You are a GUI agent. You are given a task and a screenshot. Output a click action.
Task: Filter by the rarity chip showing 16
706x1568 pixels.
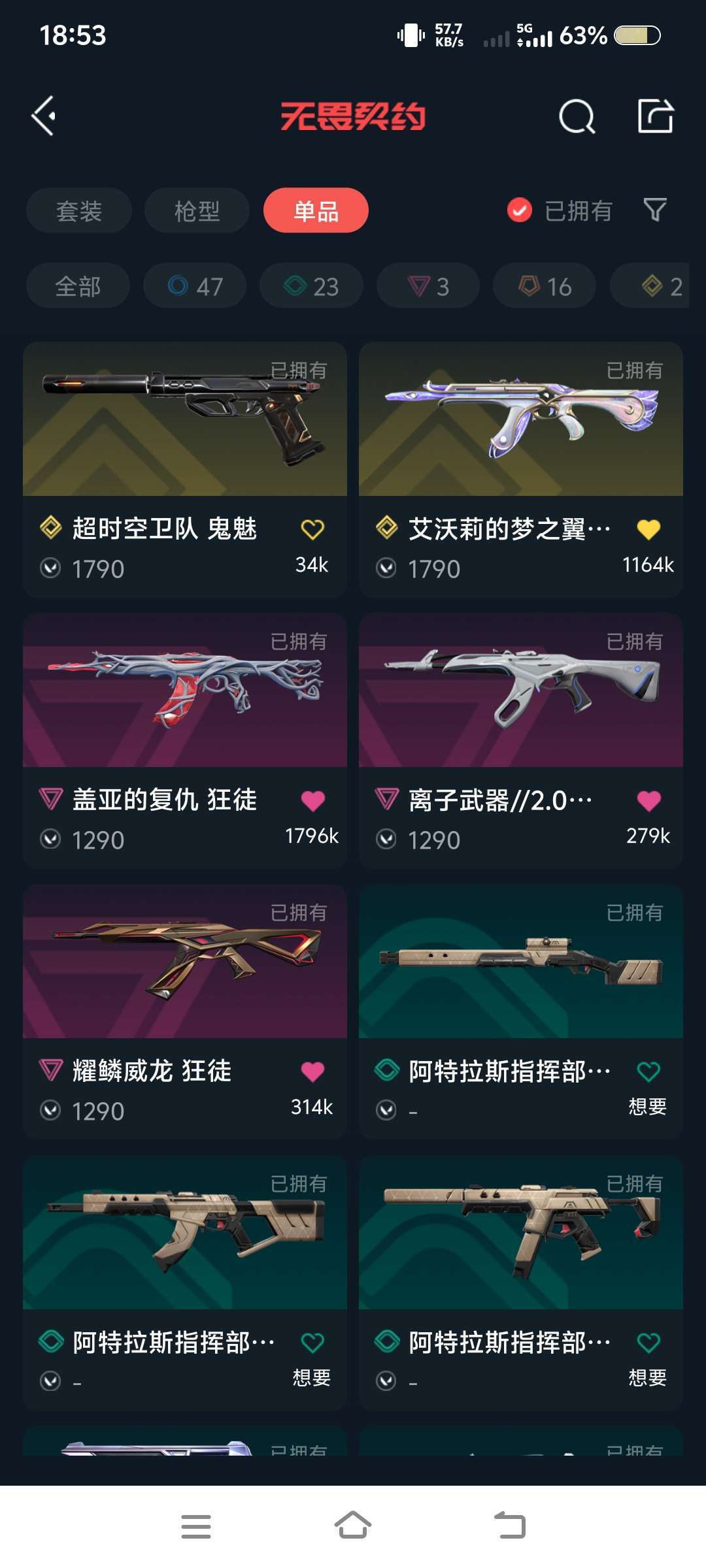coord(545,286)
